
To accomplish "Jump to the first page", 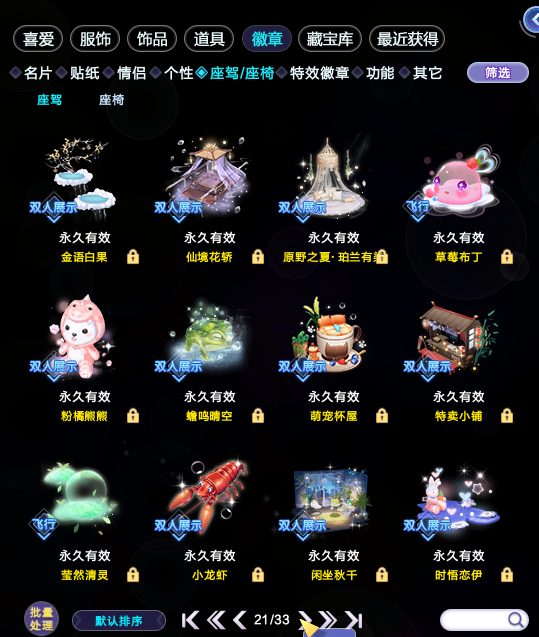I will [x=190, y=620].
